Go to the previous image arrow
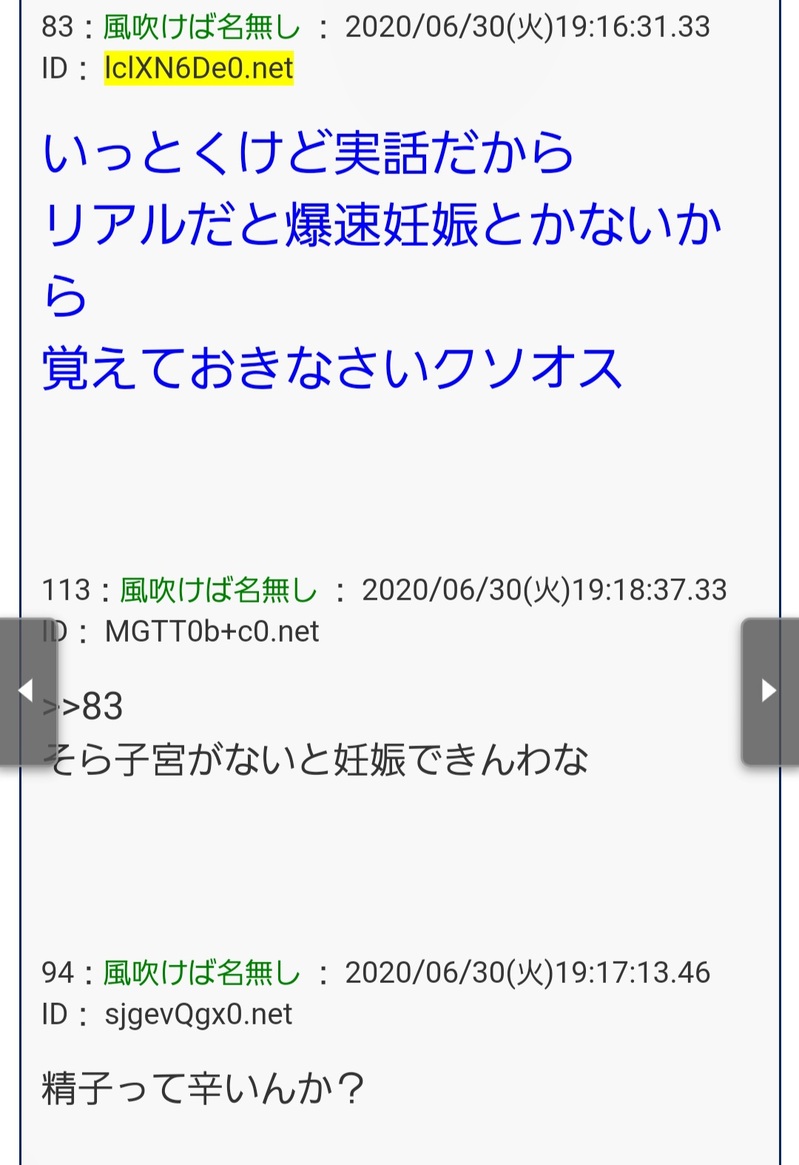This screenshot has height=1165, width=799. (27, 691)
